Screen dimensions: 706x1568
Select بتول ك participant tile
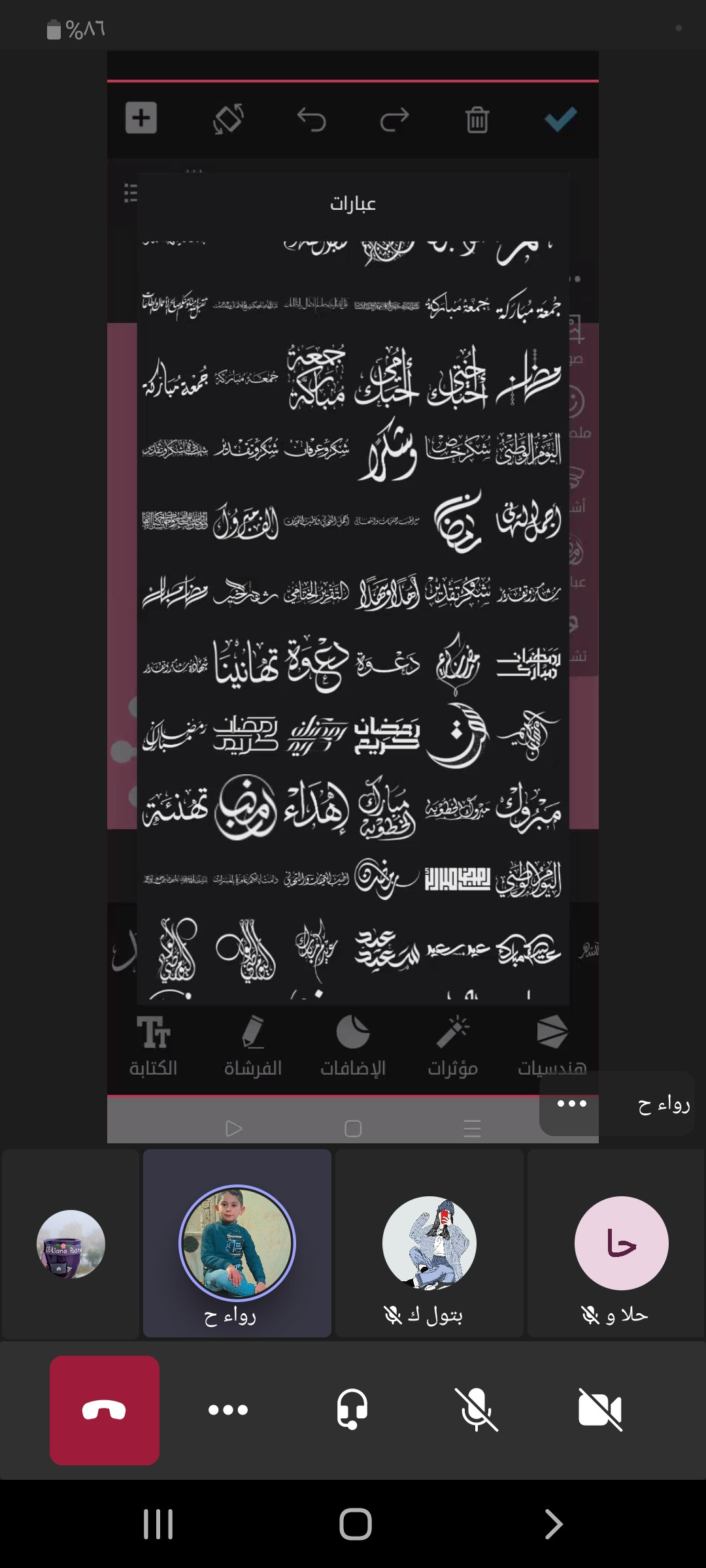(x=429, y=1243)
